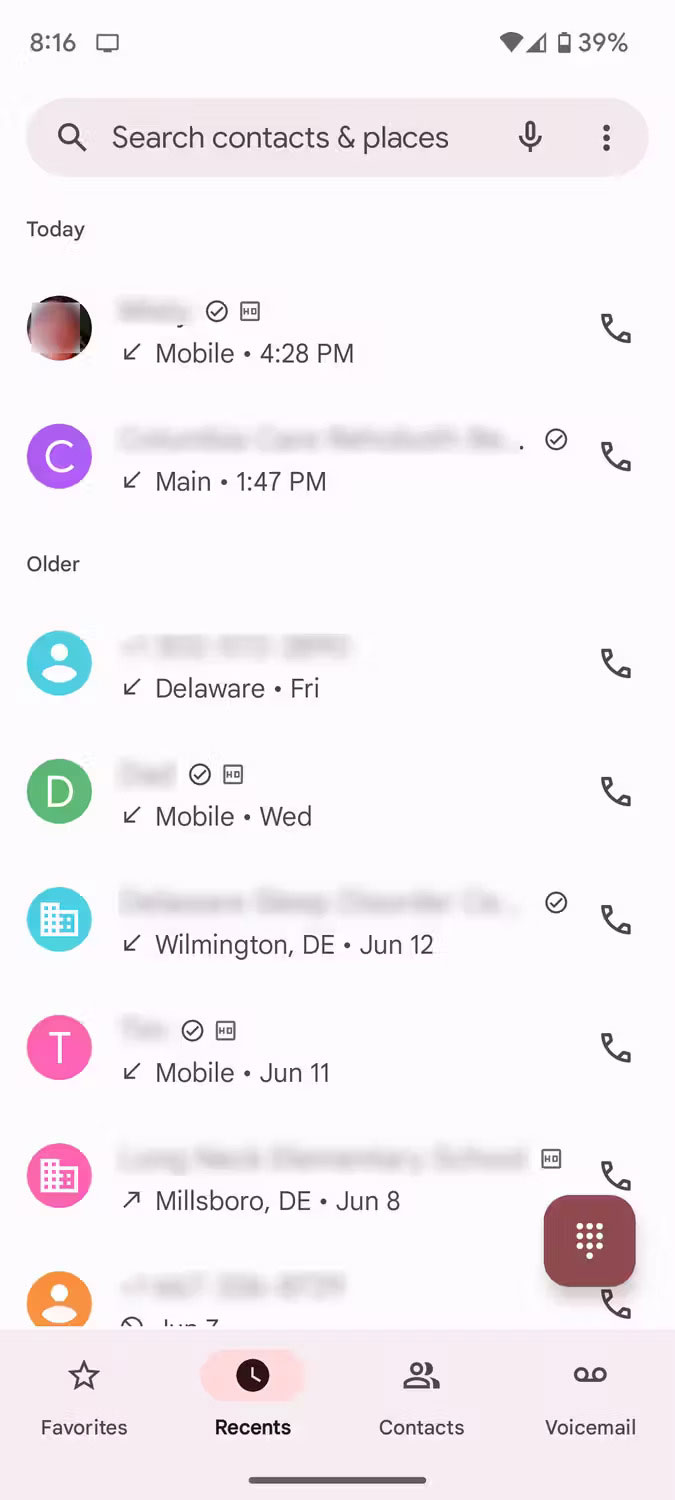The width and height of the screenshot is (675, 1500).
Task: Open the purple C contact avatar
Action: 59,456
